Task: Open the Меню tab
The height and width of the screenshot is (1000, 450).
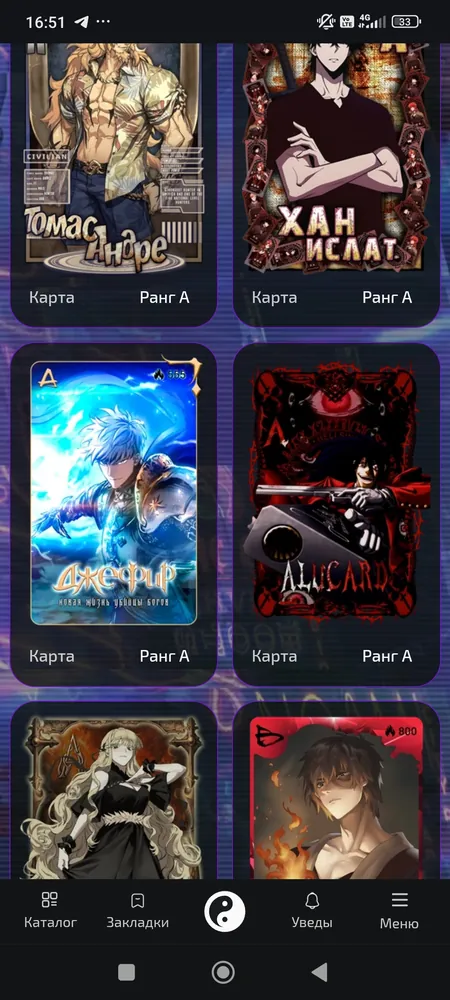Action: [x=399, y=910]
